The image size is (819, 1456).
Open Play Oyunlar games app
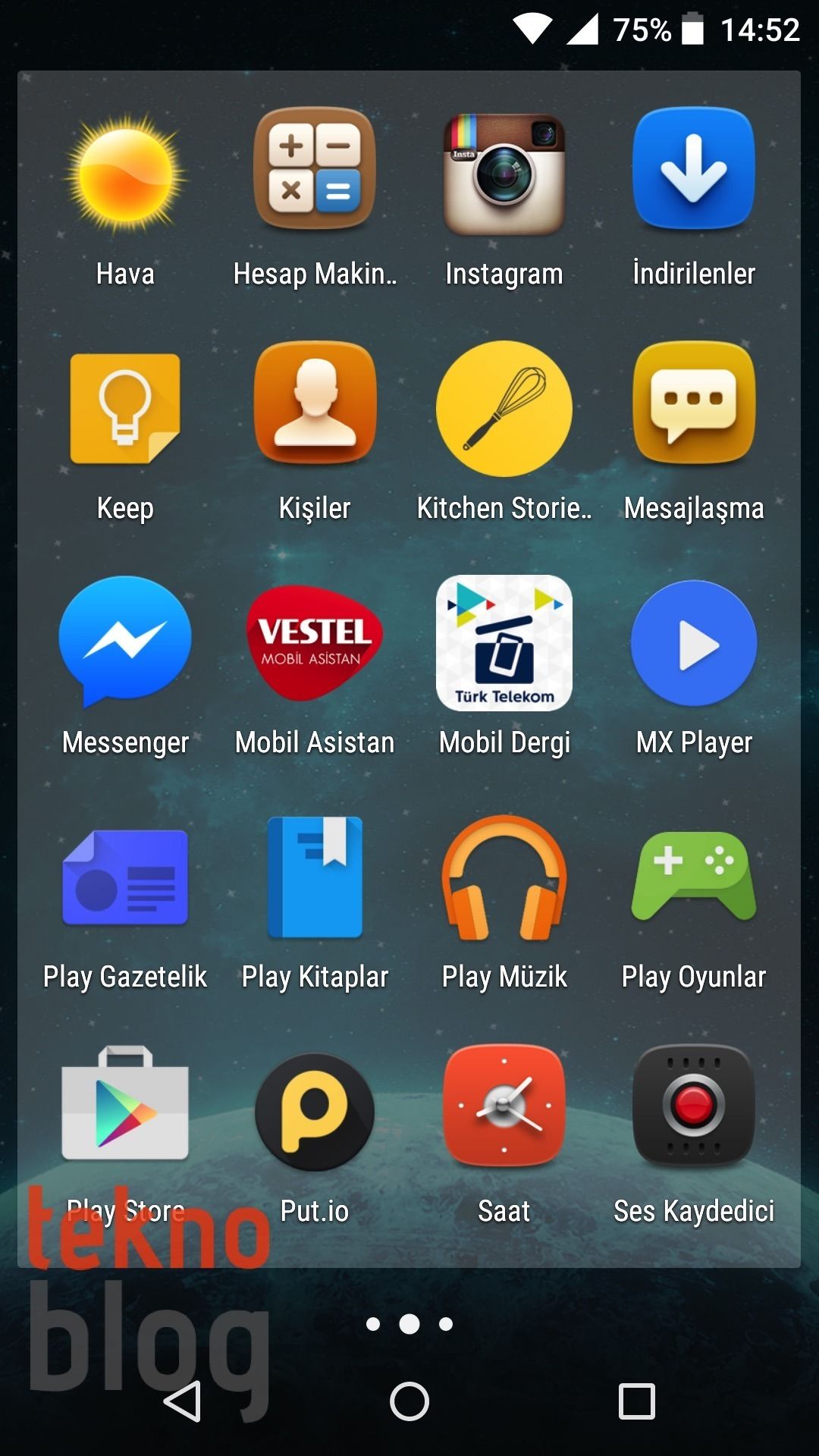pos(693,880)
